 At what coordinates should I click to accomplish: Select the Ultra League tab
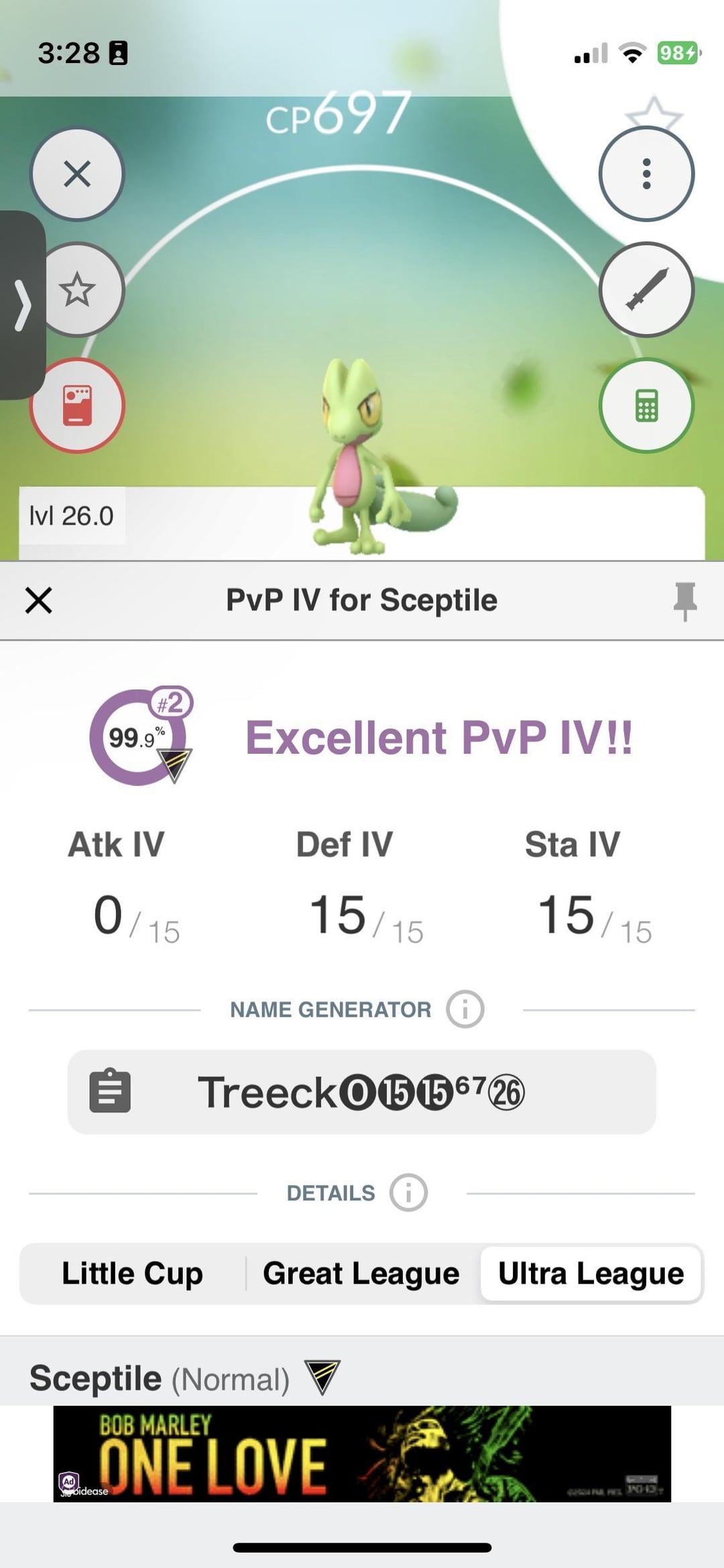point(591,1274)
